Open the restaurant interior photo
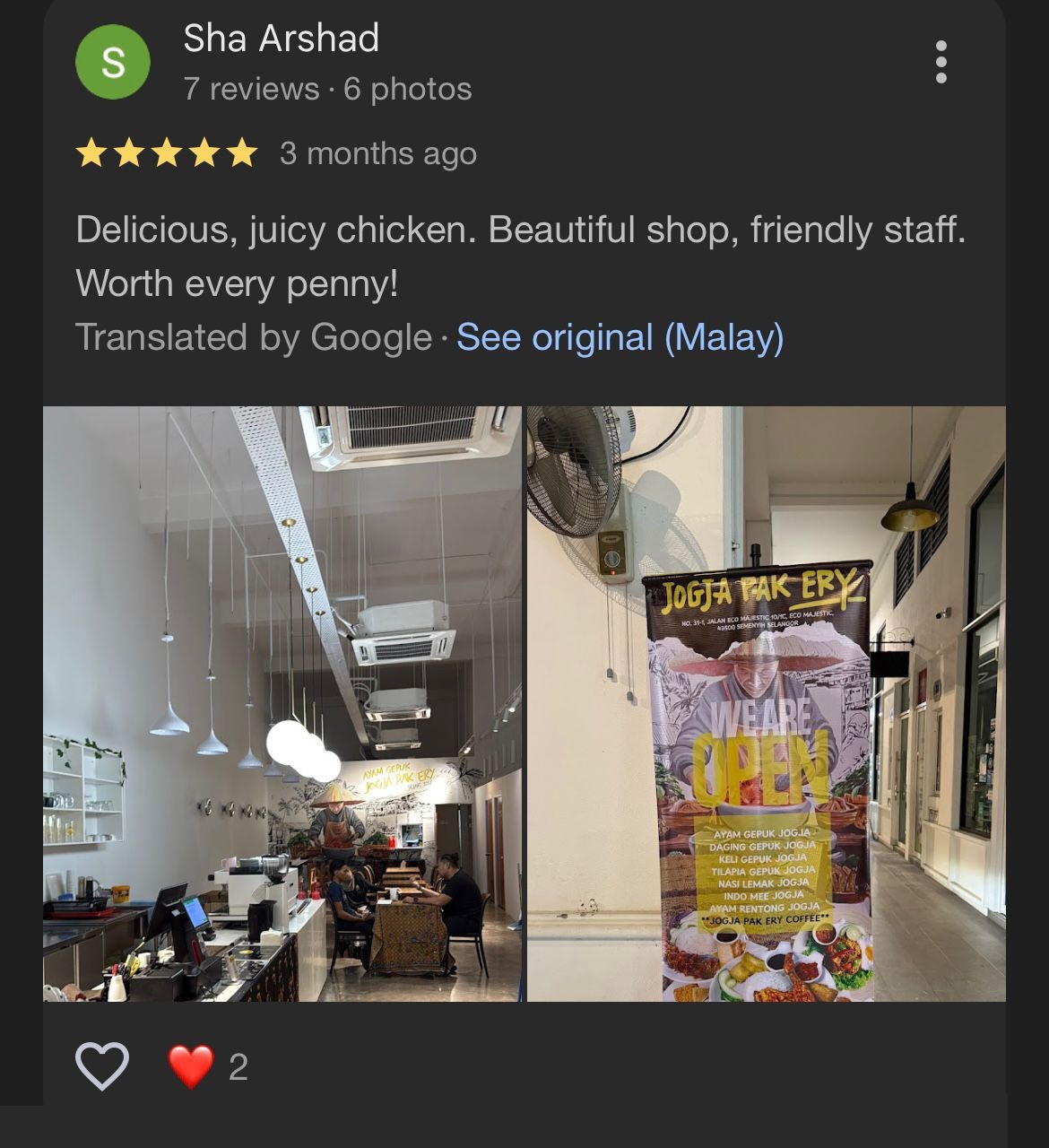 pyautogui.click(x=282, y=704)
